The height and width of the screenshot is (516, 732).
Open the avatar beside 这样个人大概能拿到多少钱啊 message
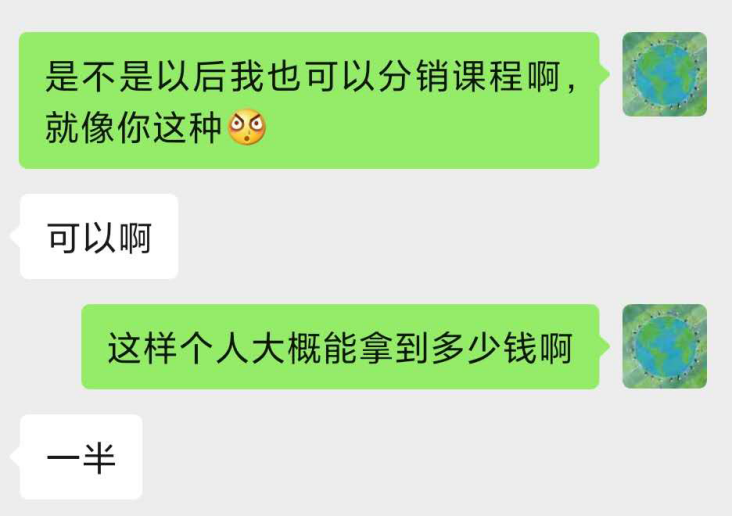click(x=664, y=346)
